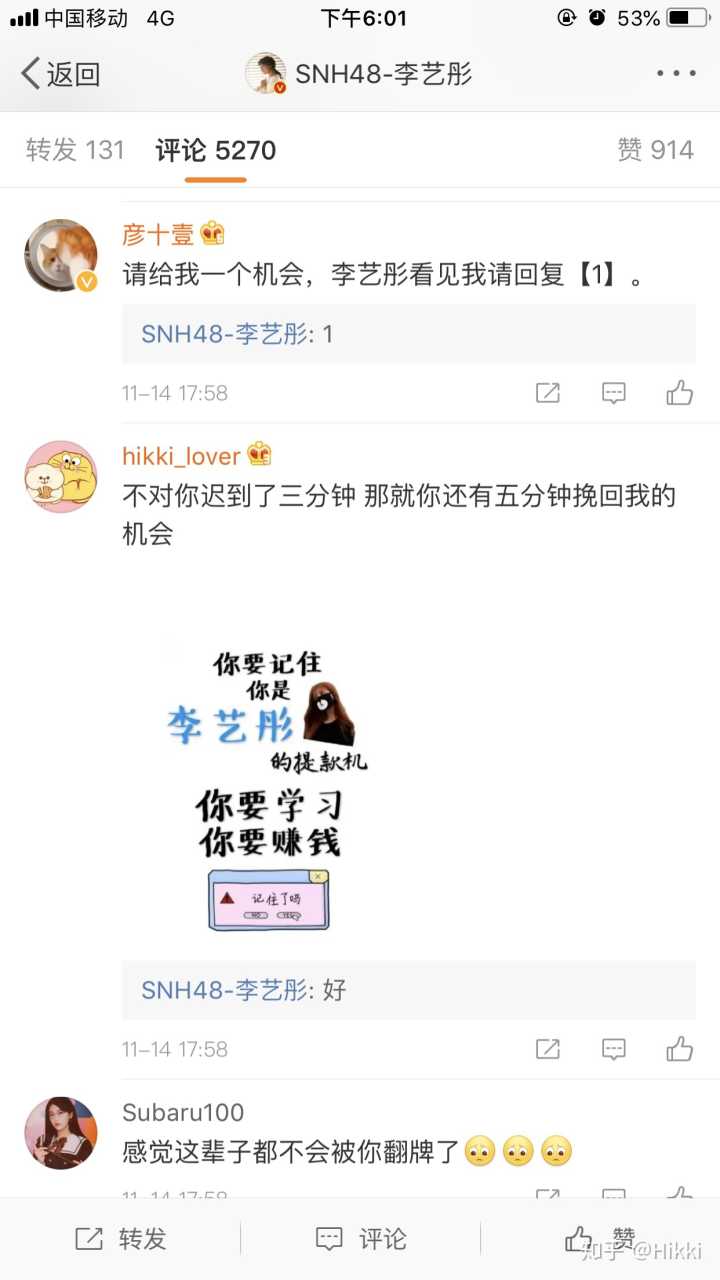Switch to the 赞 914 tab

point(655,150)
